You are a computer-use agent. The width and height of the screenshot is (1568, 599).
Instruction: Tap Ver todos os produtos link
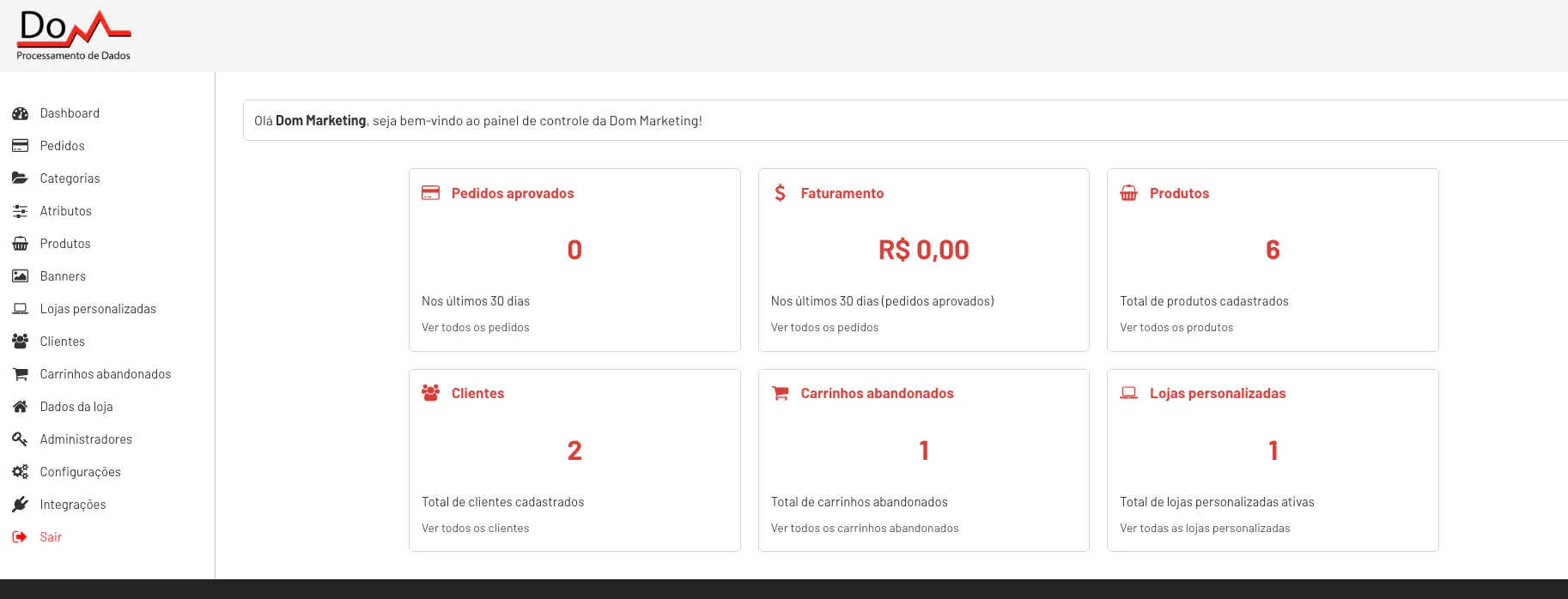point(1176,328)
